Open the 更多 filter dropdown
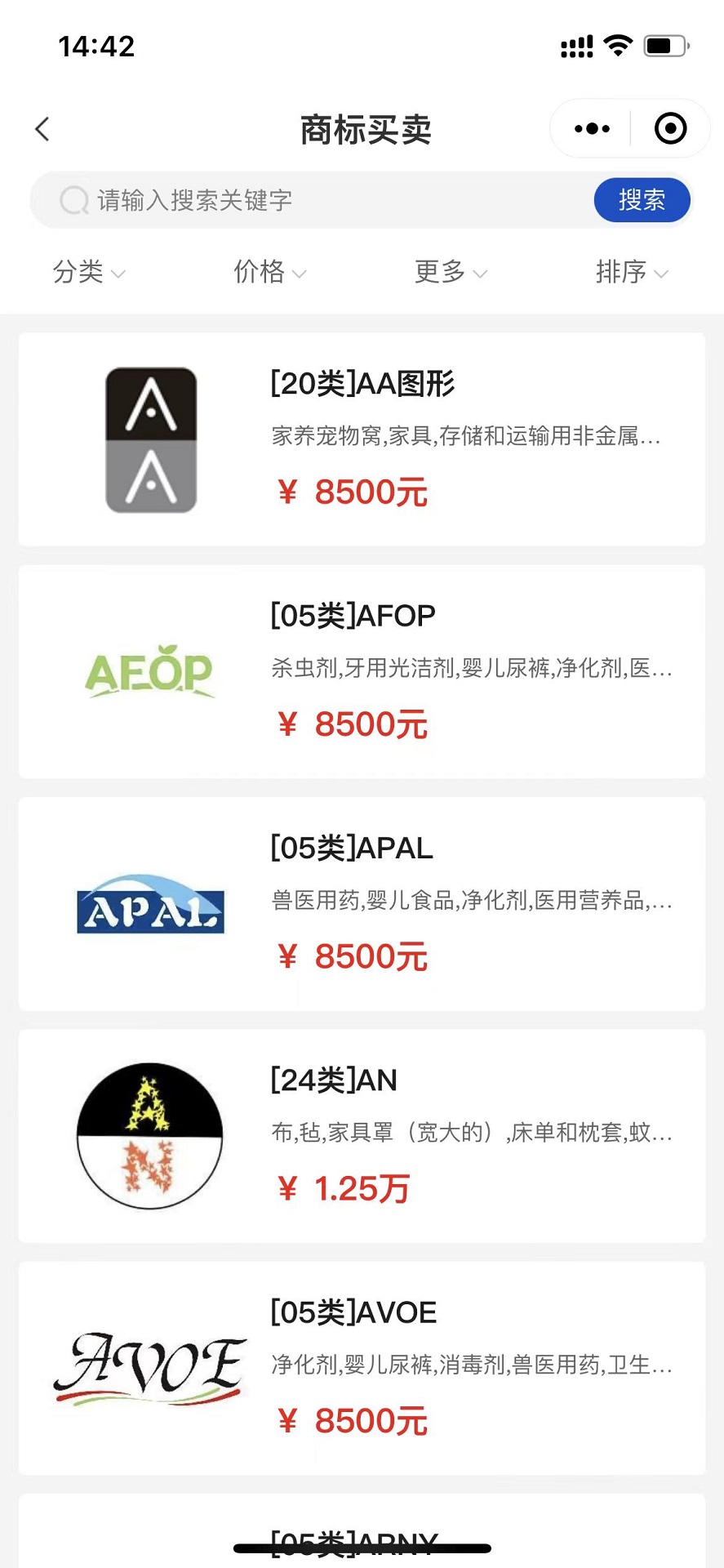This screenshot has width=724, height=1568. [x=451, y=272]
